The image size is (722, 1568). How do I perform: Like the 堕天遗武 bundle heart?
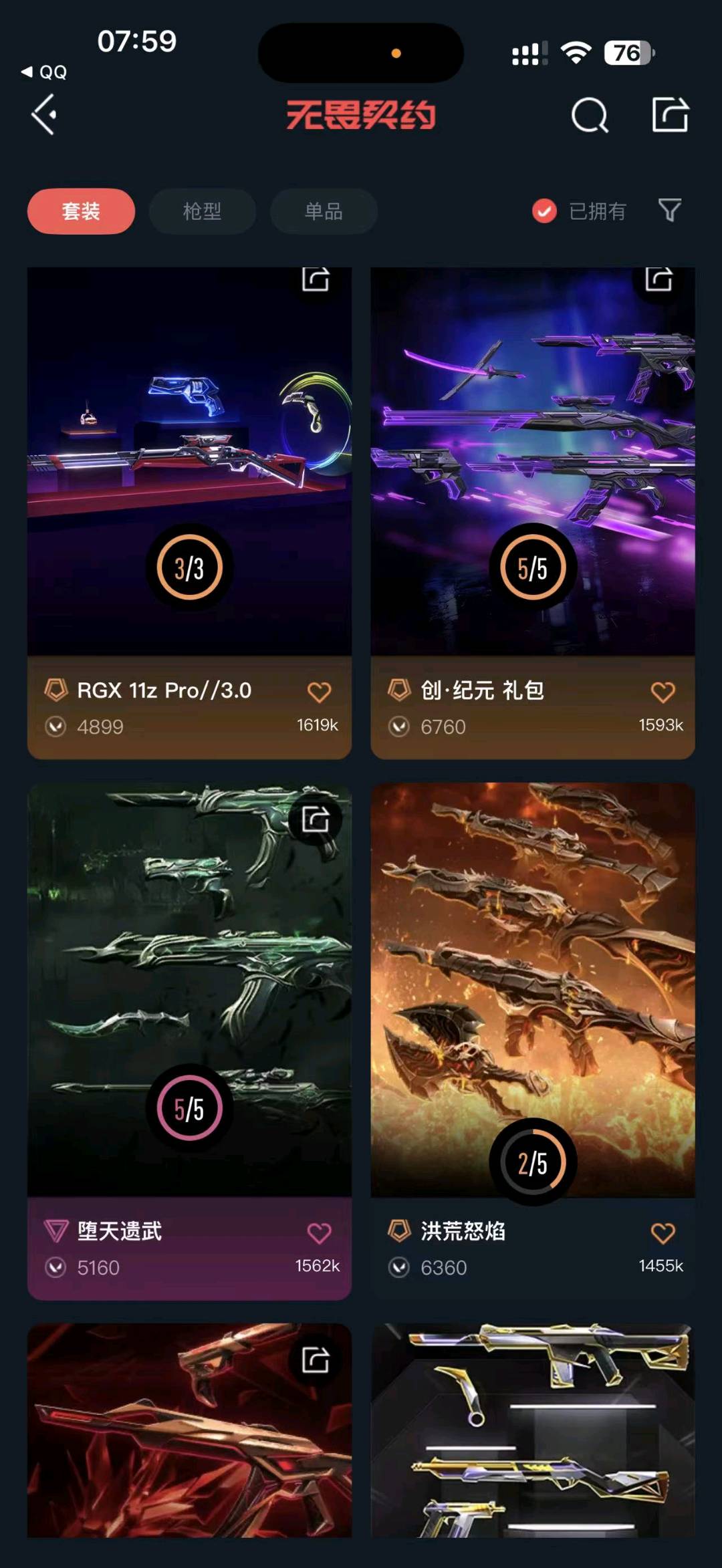[319, 1232]
